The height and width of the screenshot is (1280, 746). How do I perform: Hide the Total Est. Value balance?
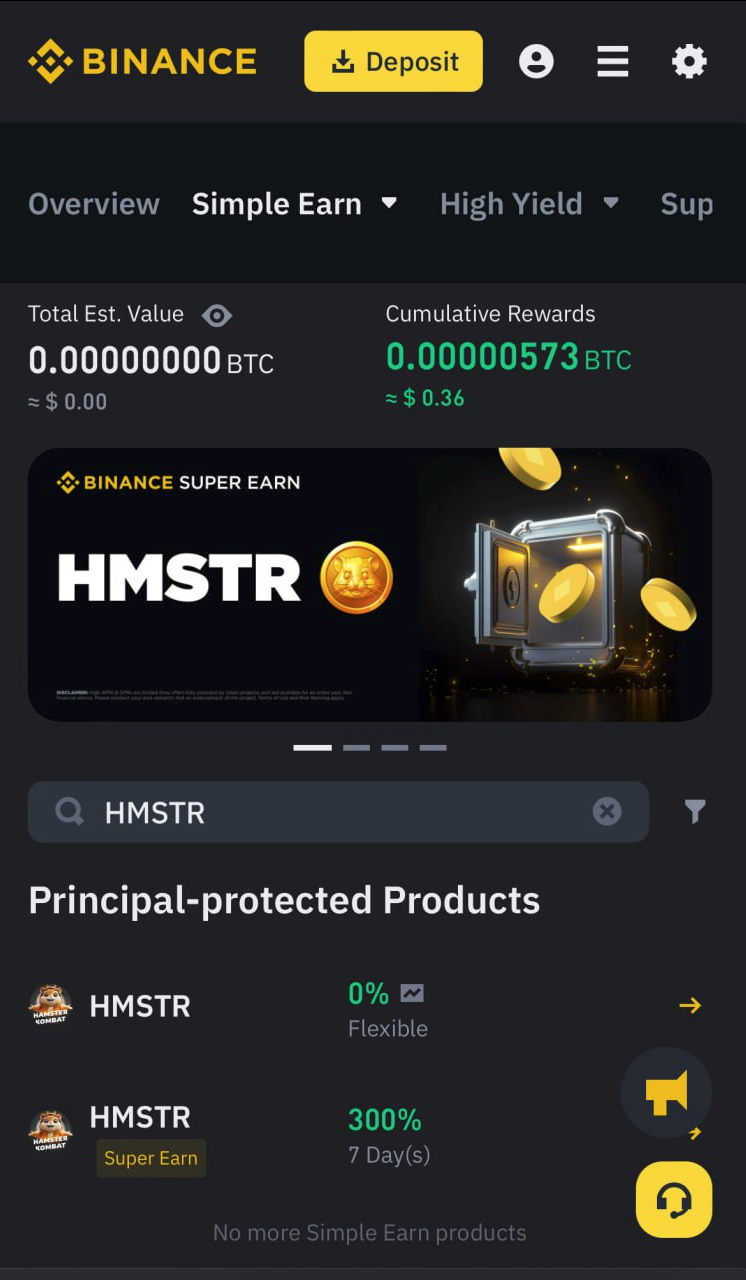[216, 316]
